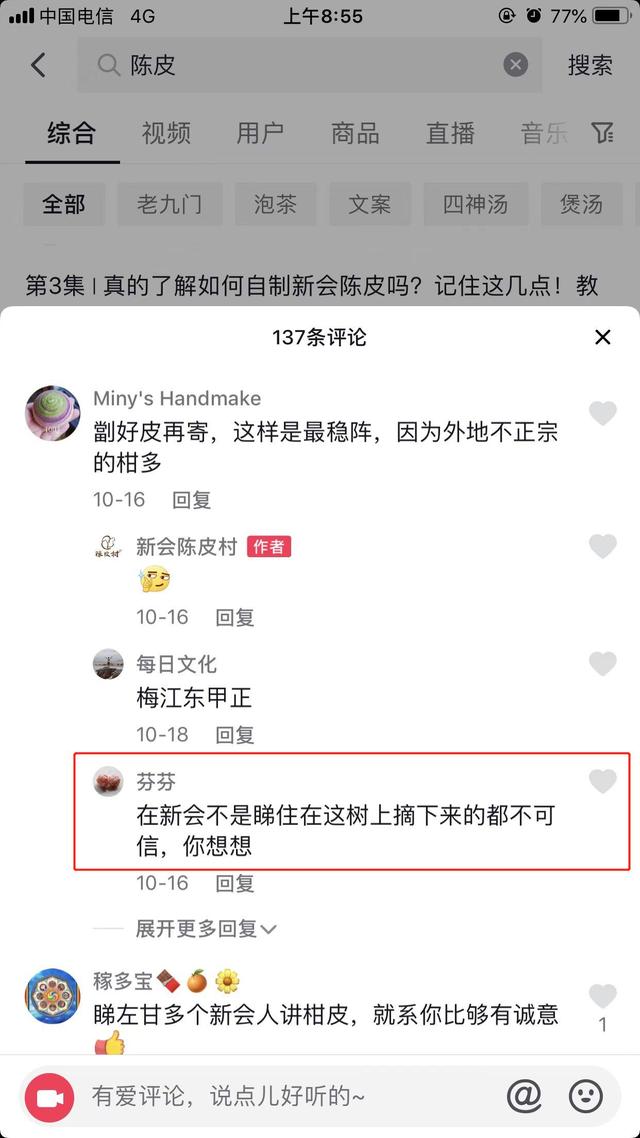Open Miny's Handmake profile avatar

pyautogui.click(x=52, y=413)
